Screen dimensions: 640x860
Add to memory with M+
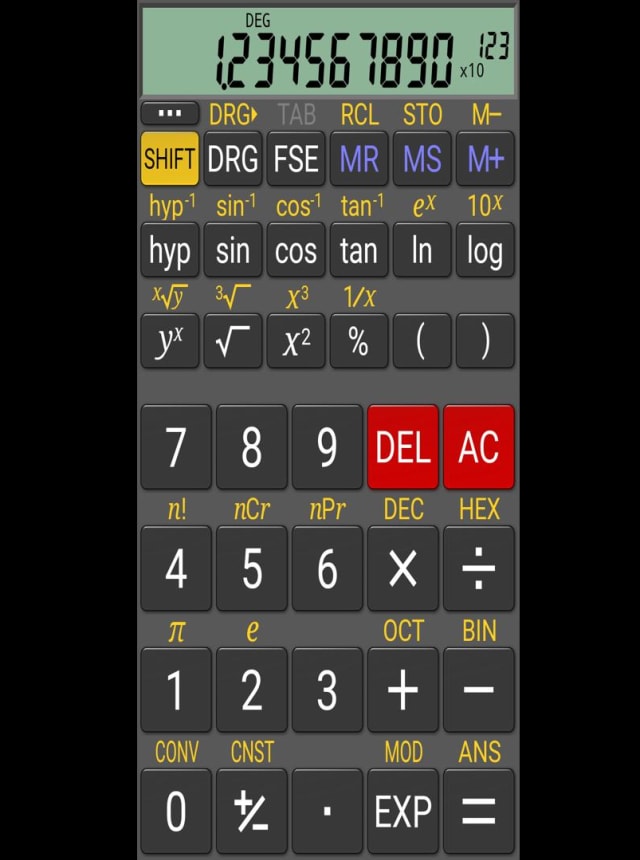click(x=485, y=159)
